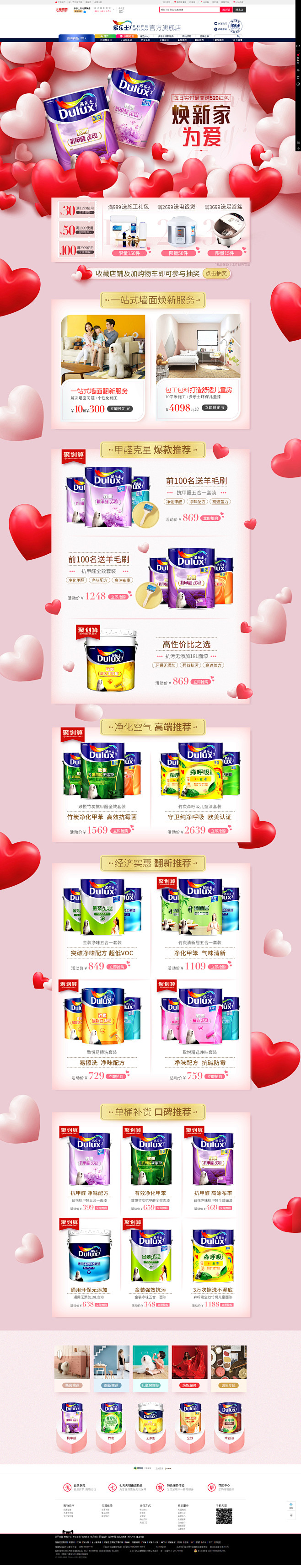Expand the 所有商品 category menu

pyautogui.click(x=76, y=38)
